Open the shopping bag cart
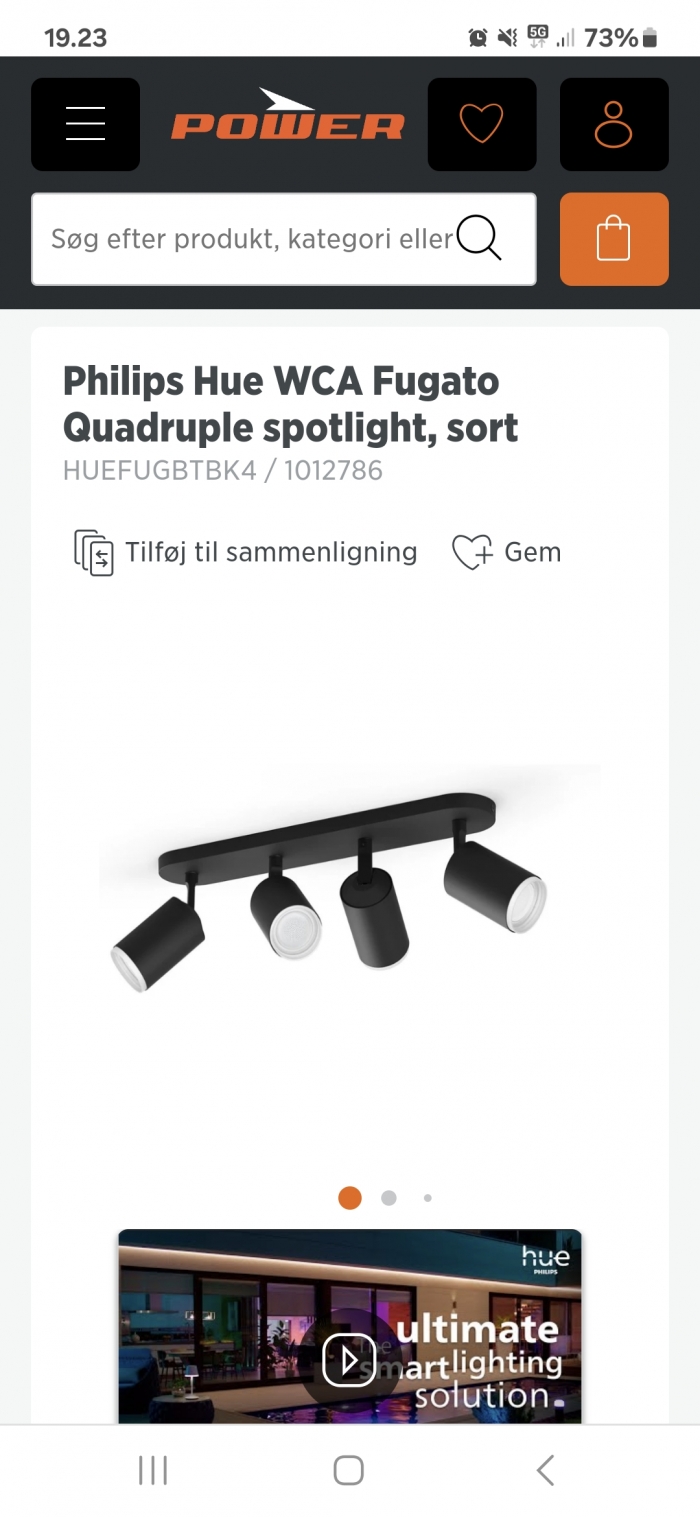This screenshot has height=1517, width=700. (x=613, y=239)
